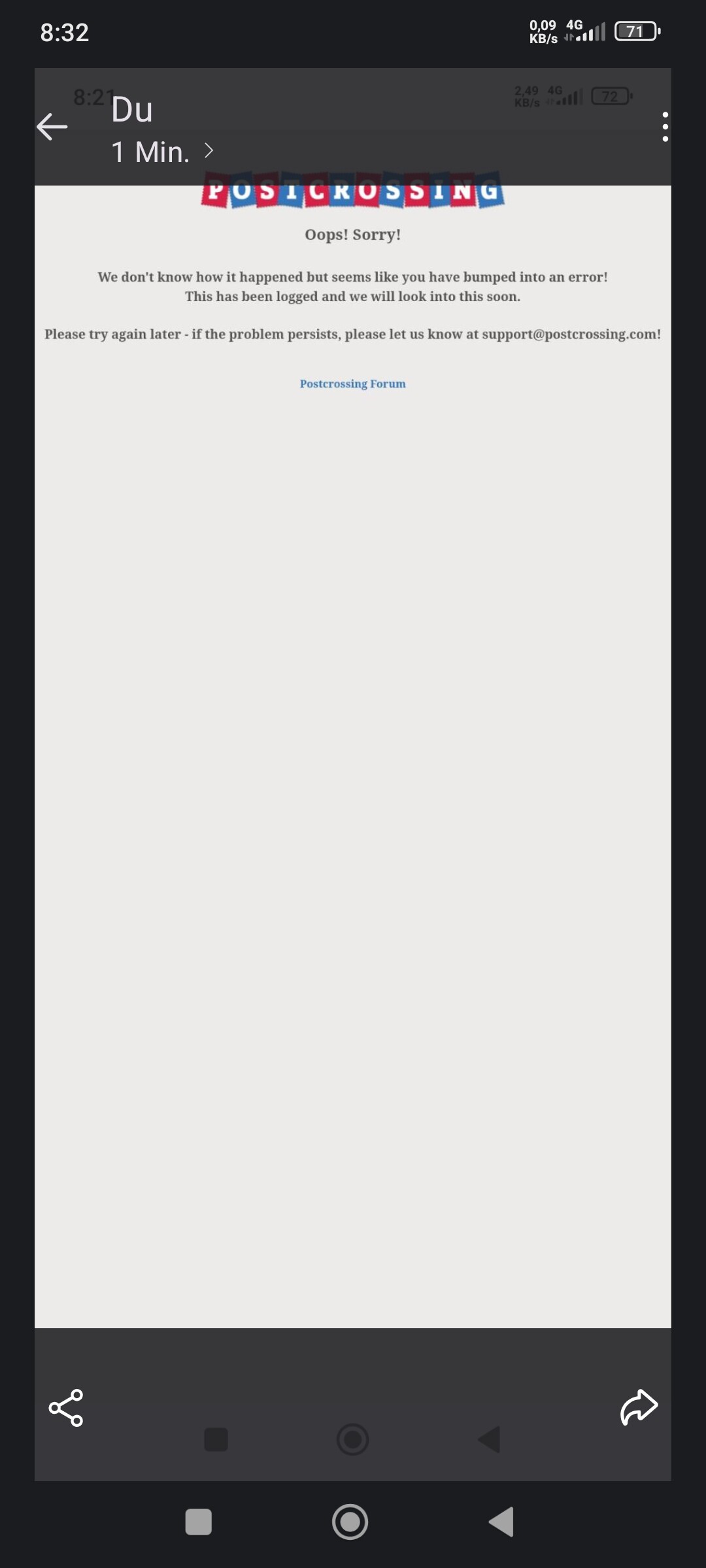Image resolution: width=706 pixels, height=1568 pixels.
Task: Tap the system home button
Action: click(x=350, y=1522)
